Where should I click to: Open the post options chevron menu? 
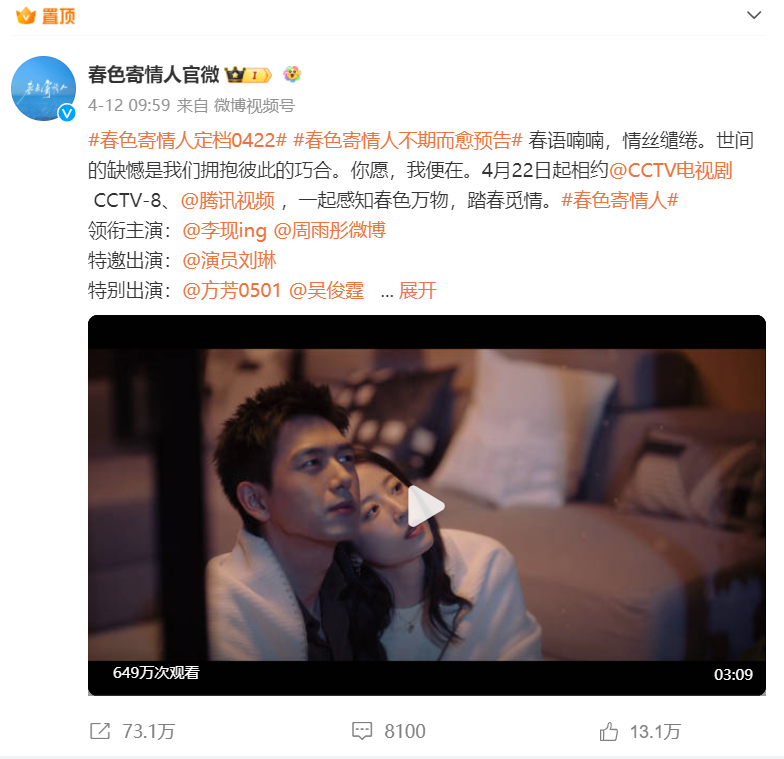755,15
